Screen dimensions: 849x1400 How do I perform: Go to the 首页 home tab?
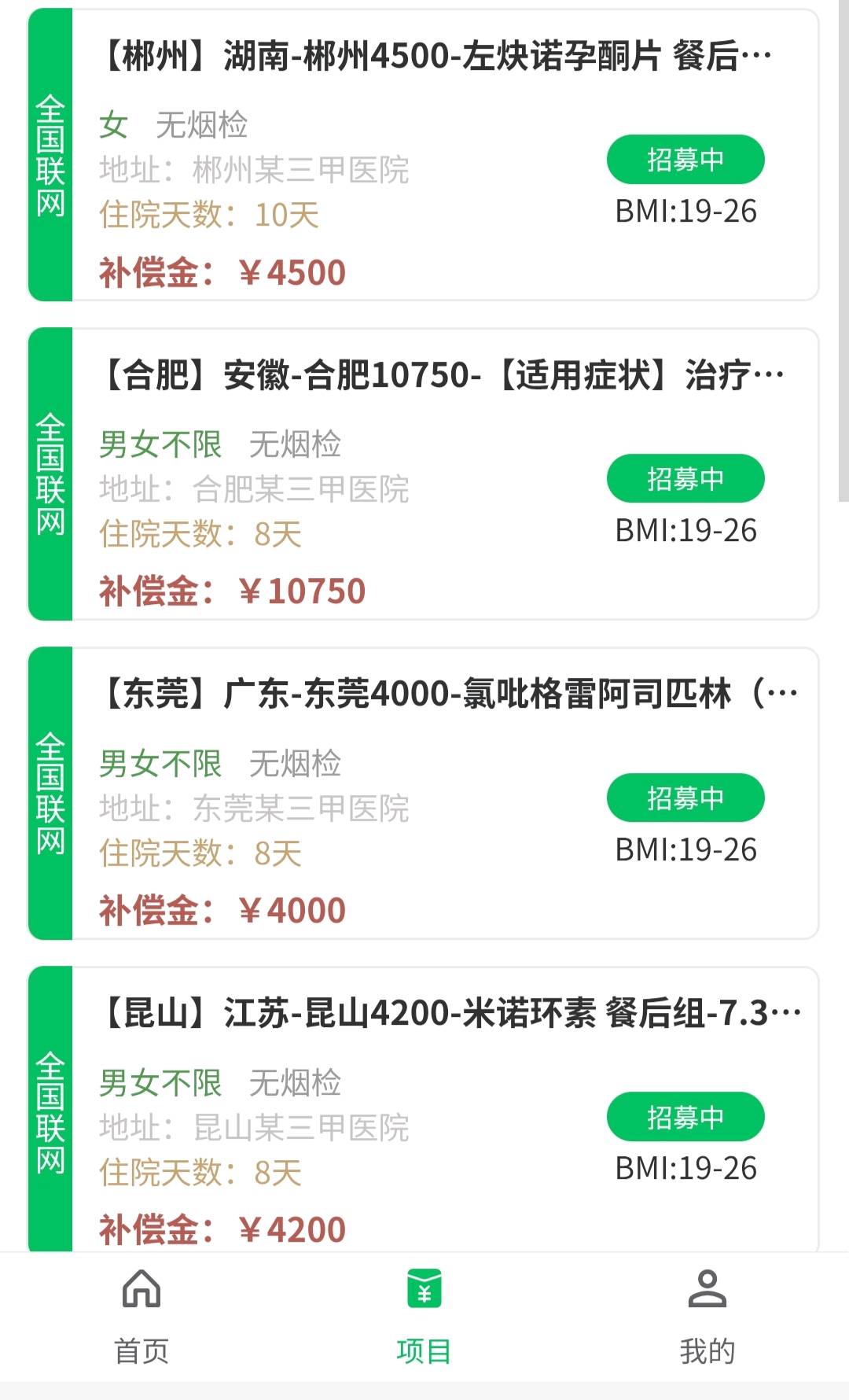point(141,1317)
